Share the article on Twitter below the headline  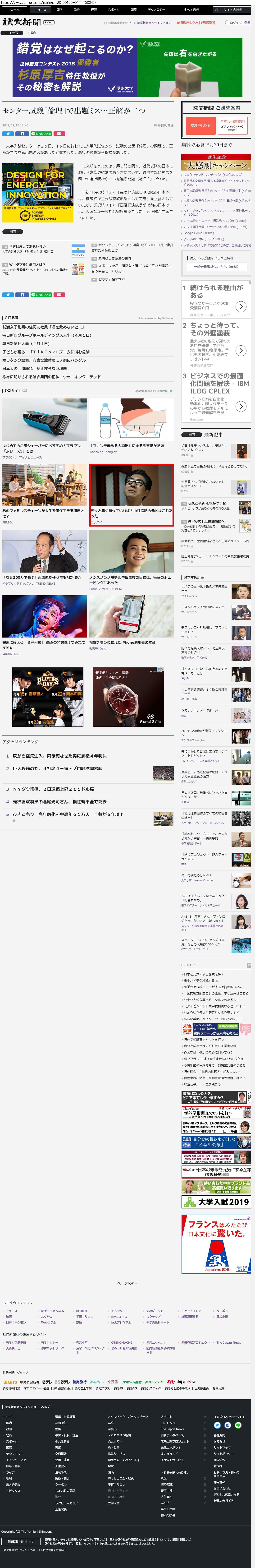point(8,134)
